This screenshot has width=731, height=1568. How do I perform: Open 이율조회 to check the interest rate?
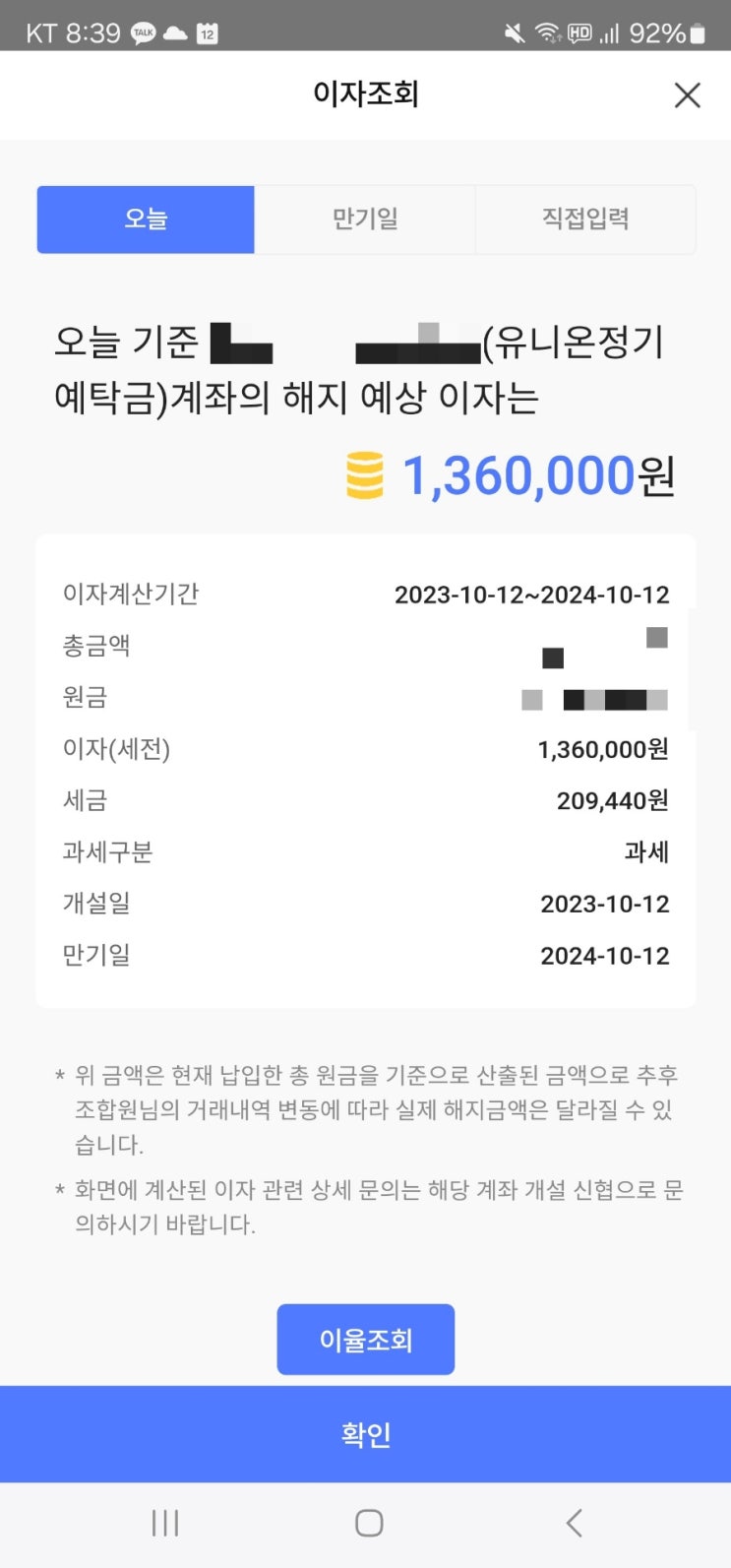click(x=366, y=1340)
